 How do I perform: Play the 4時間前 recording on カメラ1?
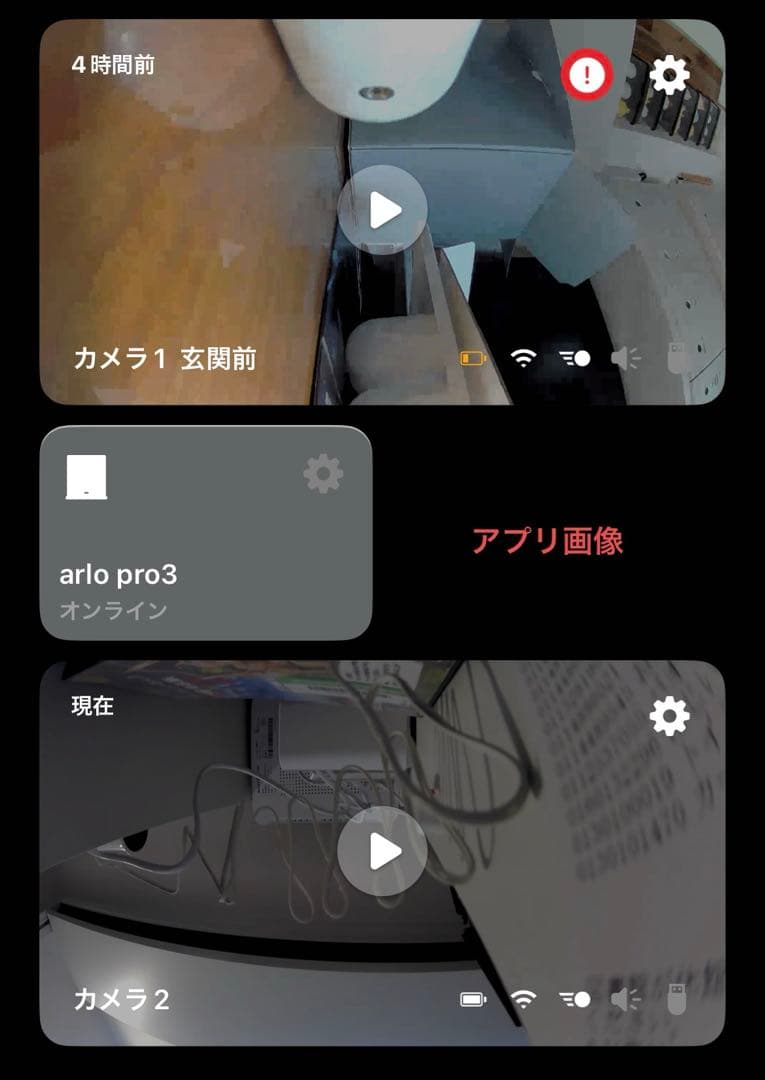[x=383, y=208]
